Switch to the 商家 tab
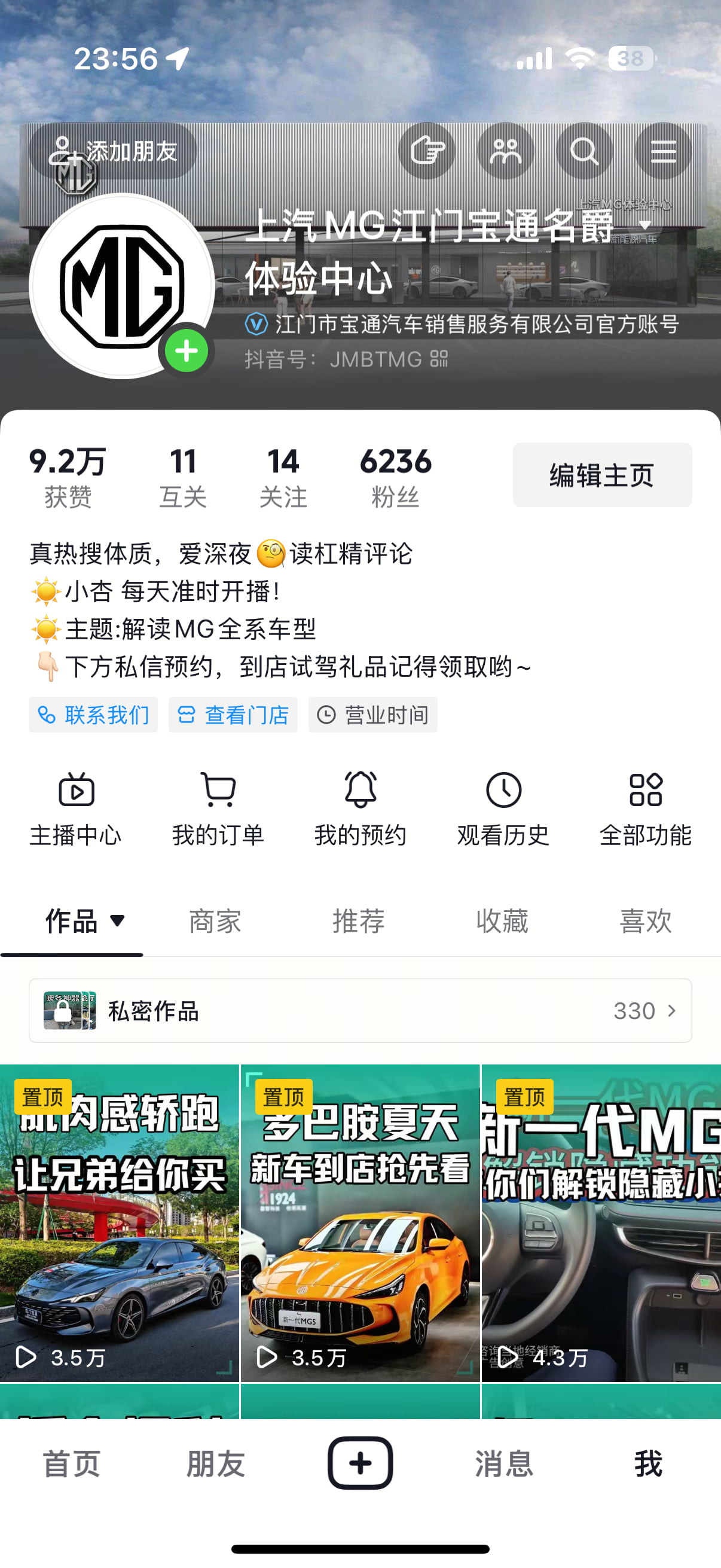 (215, 921)
